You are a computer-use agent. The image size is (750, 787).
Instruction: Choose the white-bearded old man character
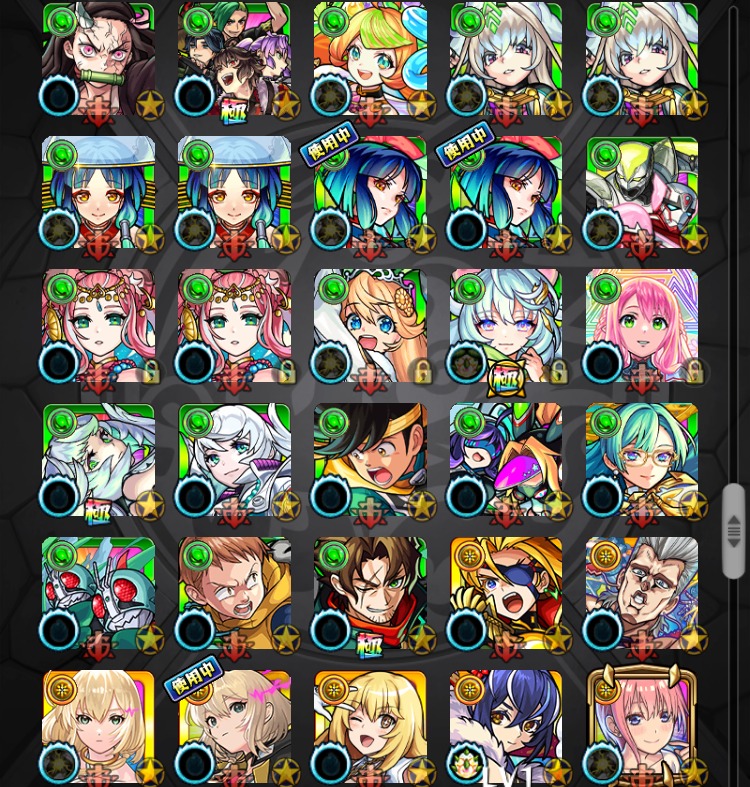[98, 460]
